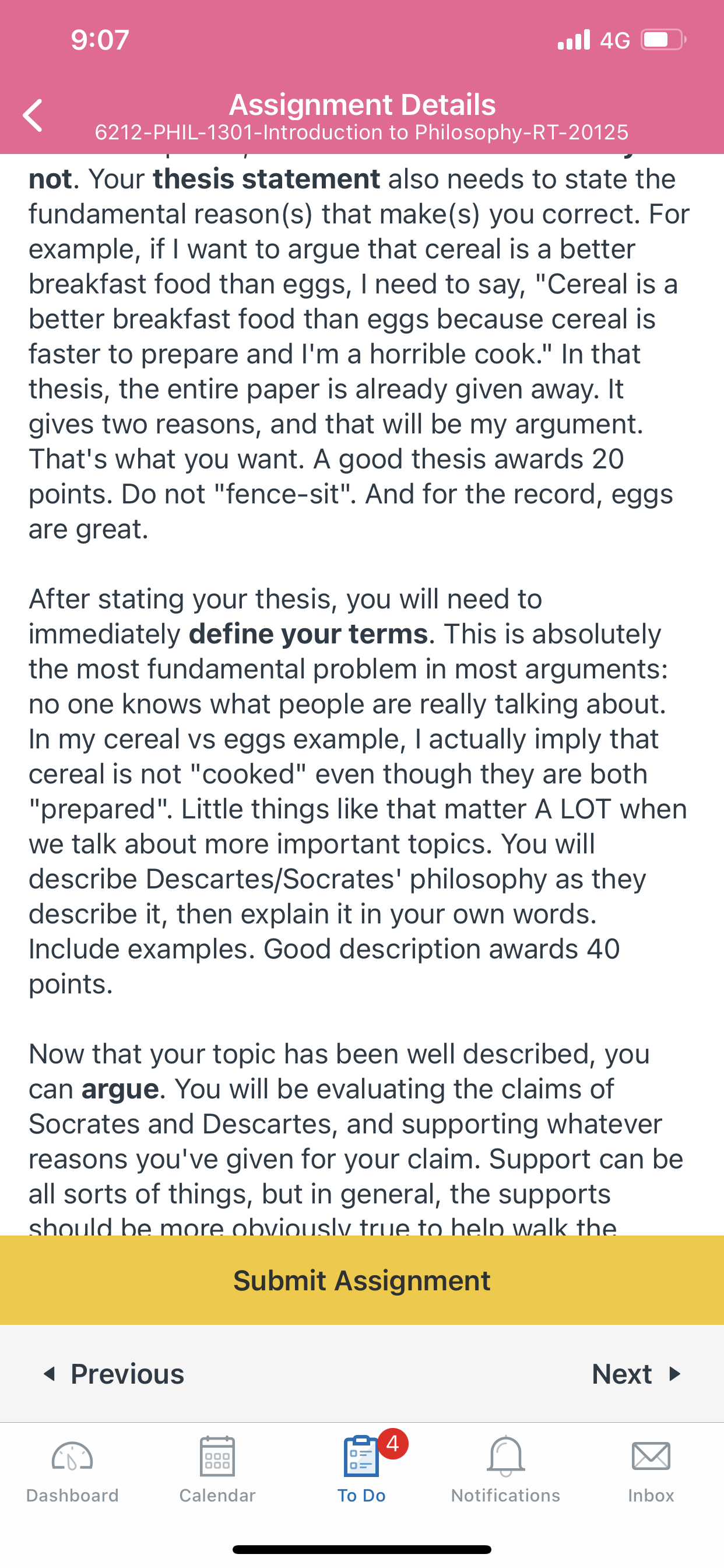Viewport: 724px width, 1568px height.
Task: Go back from Assignment Details
Action: tap(33, 116)
